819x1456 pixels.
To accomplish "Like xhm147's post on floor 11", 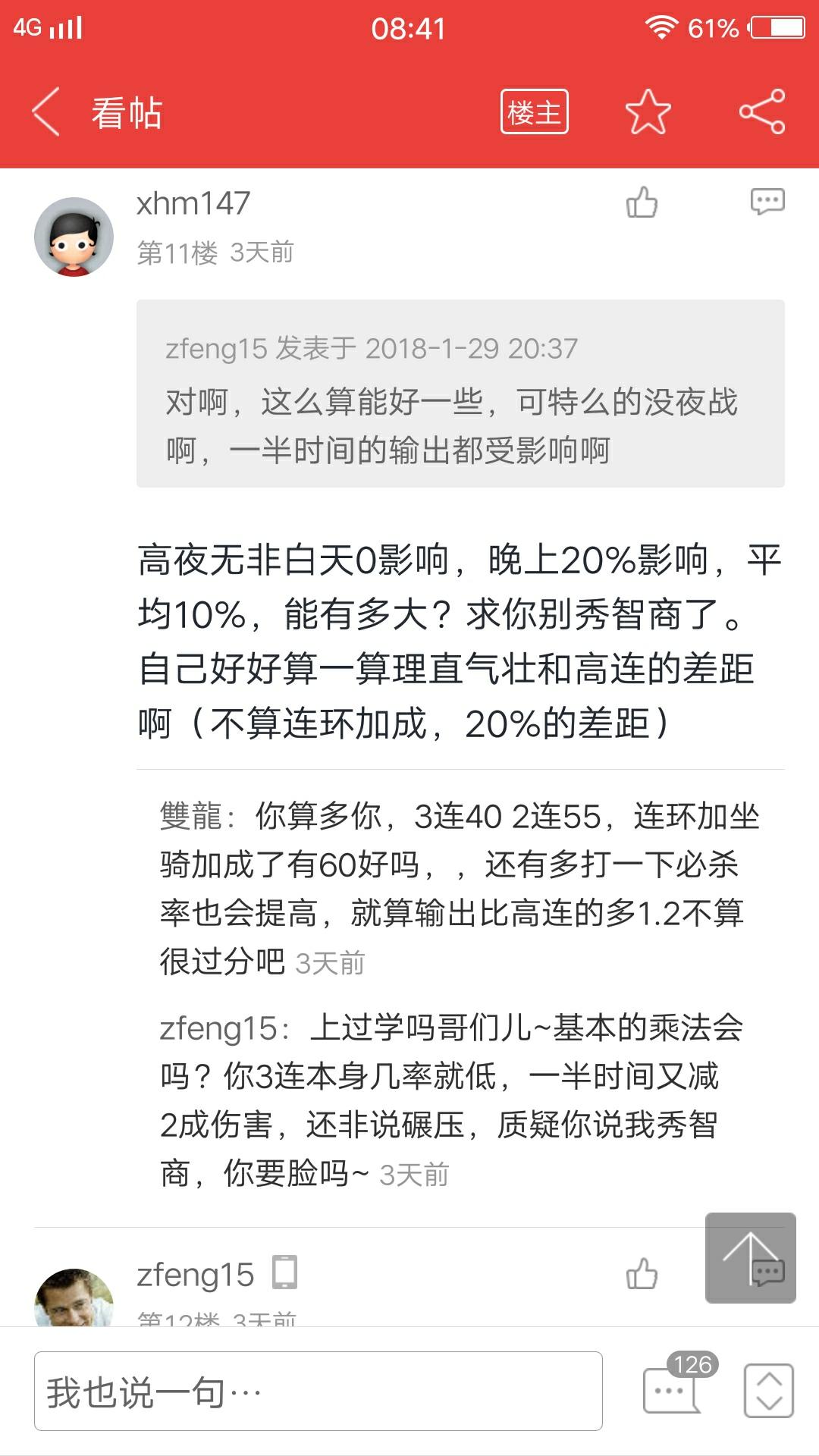I will [642, 202].
